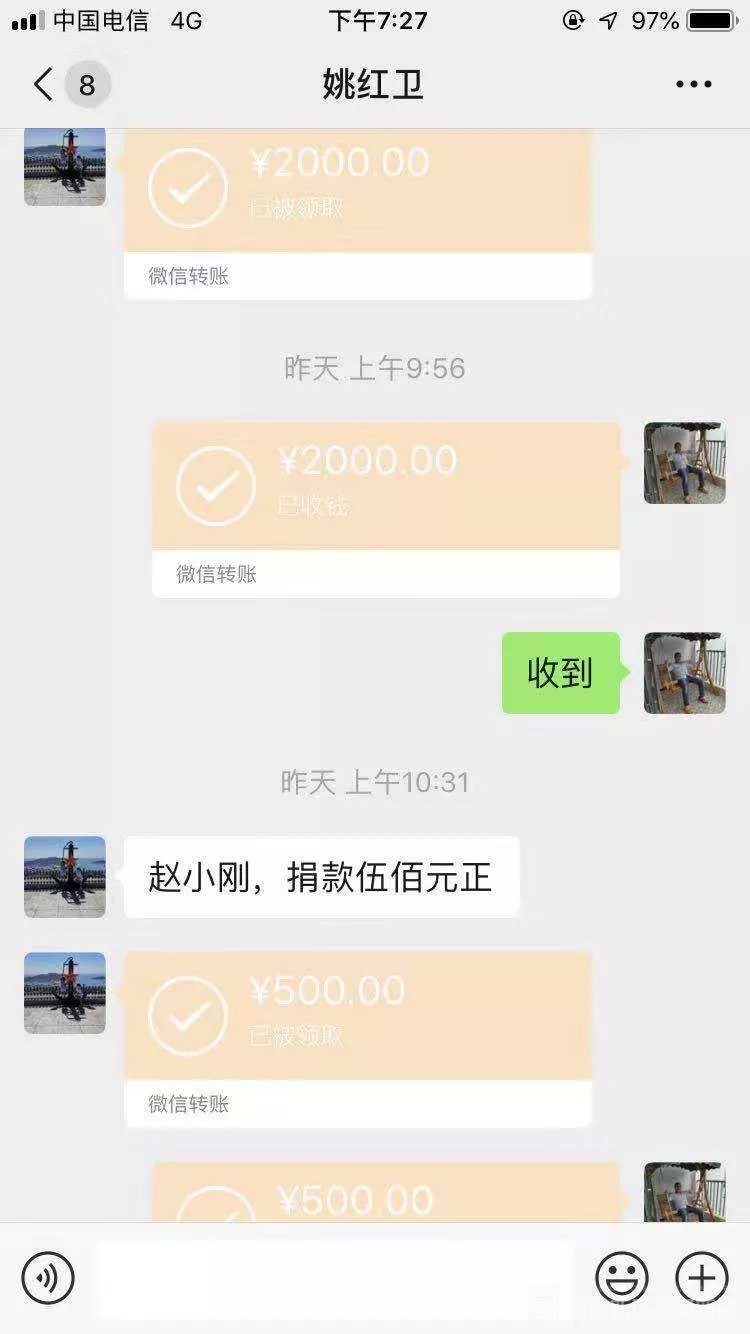Viewport: 750px width, 1334px height.
Task: Open the chat info overflow menu
Action: [x=693, y=85]
